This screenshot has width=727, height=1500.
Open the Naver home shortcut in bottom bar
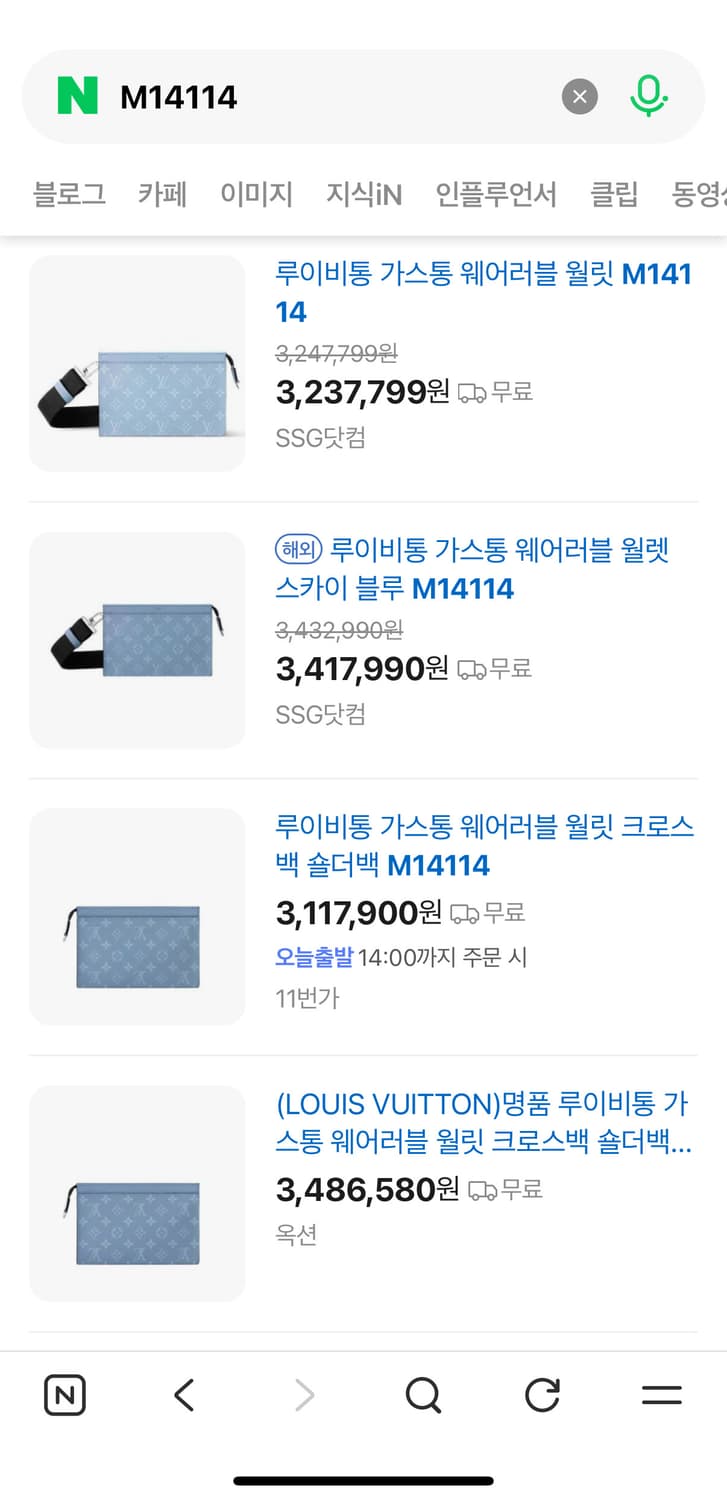pos(64,1396)
